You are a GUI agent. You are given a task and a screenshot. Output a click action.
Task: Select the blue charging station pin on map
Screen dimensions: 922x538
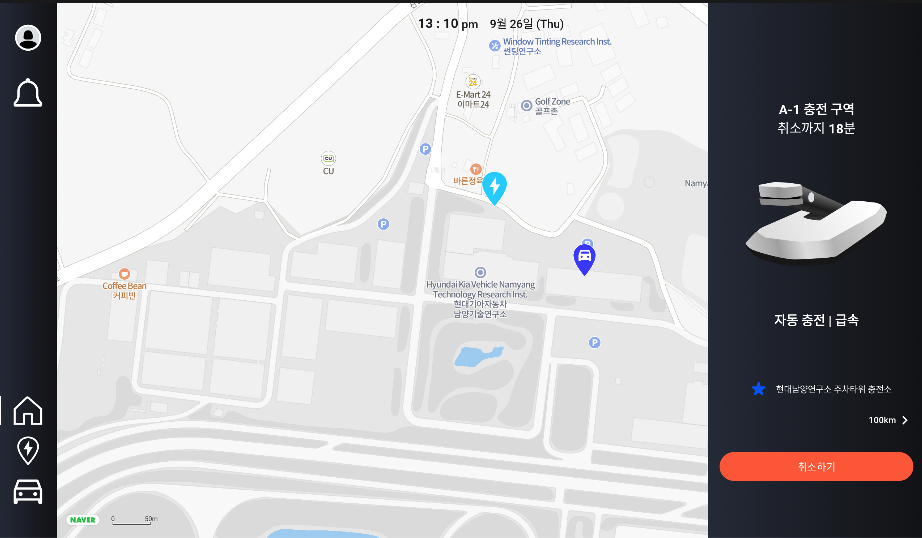click(x=494, y=187)
